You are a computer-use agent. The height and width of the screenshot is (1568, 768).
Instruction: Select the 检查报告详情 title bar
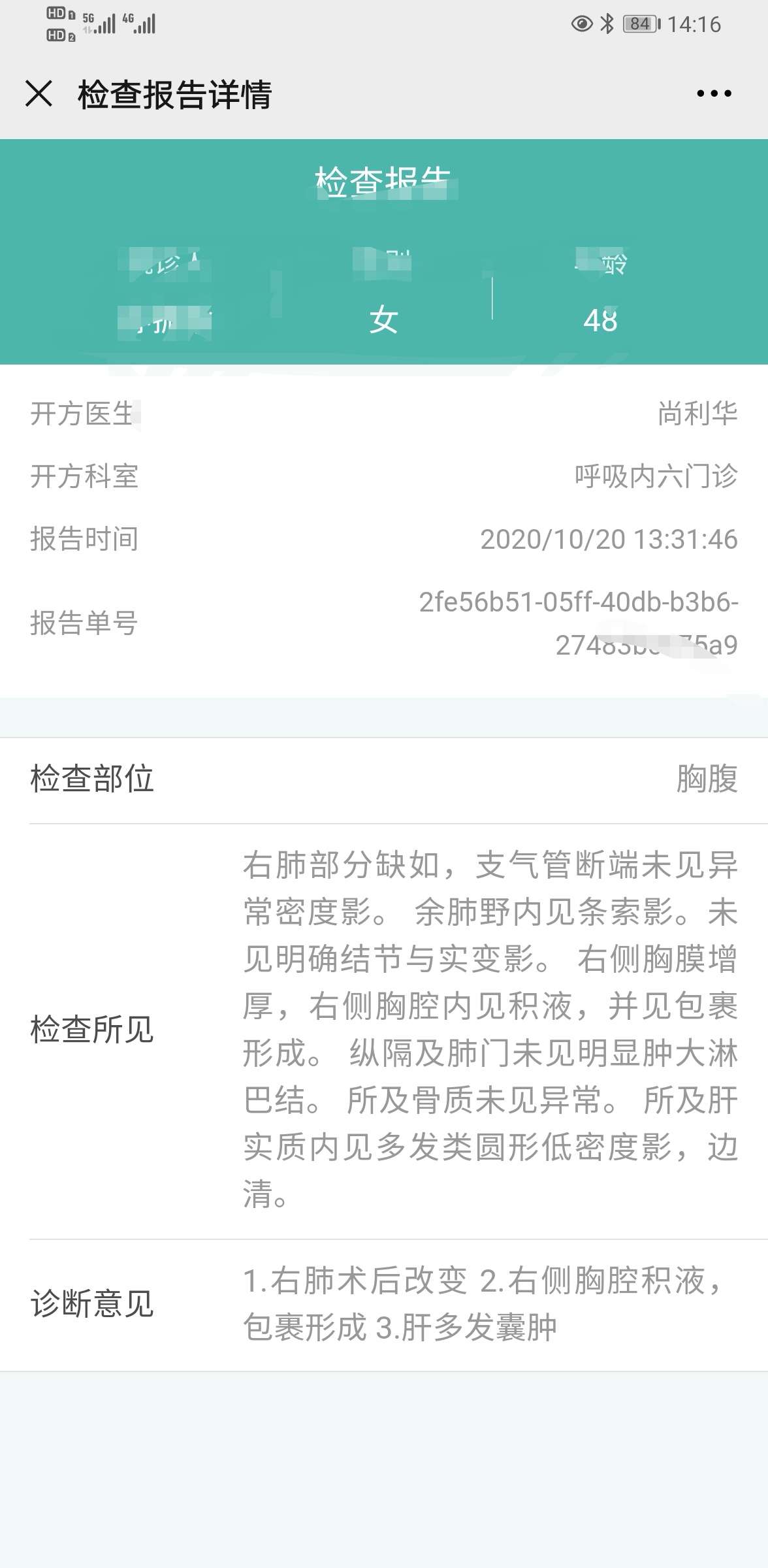[176, 94]
